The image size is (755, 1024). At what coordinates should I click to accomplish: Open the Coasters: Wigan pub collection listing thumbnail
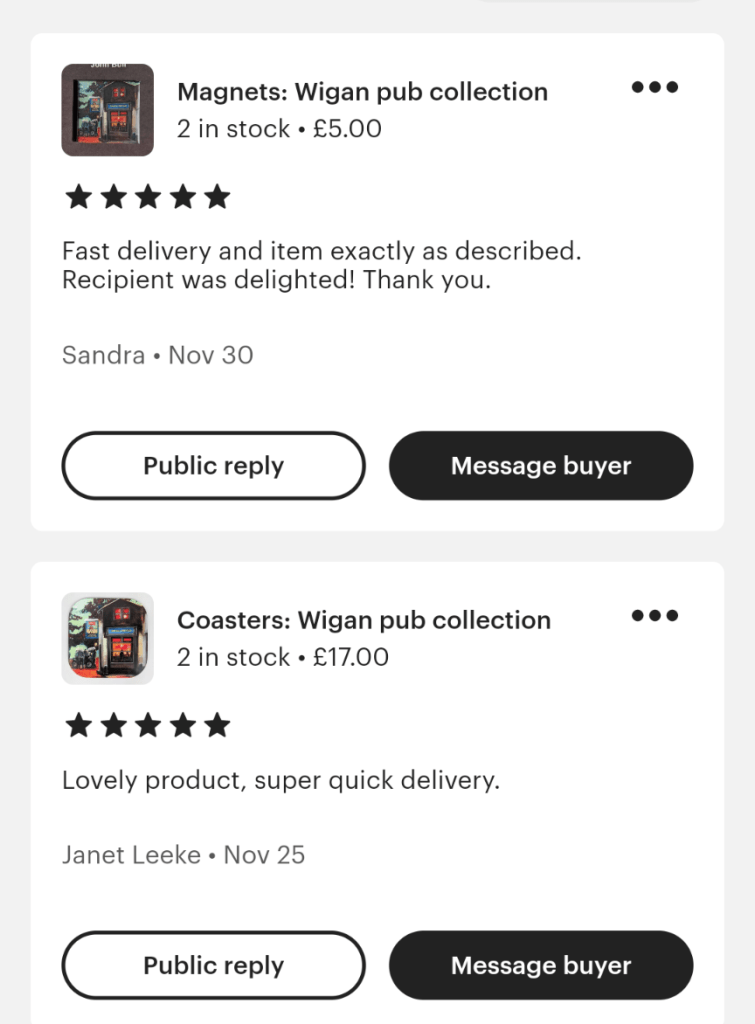pyautogui.click(x=107, y=638)
